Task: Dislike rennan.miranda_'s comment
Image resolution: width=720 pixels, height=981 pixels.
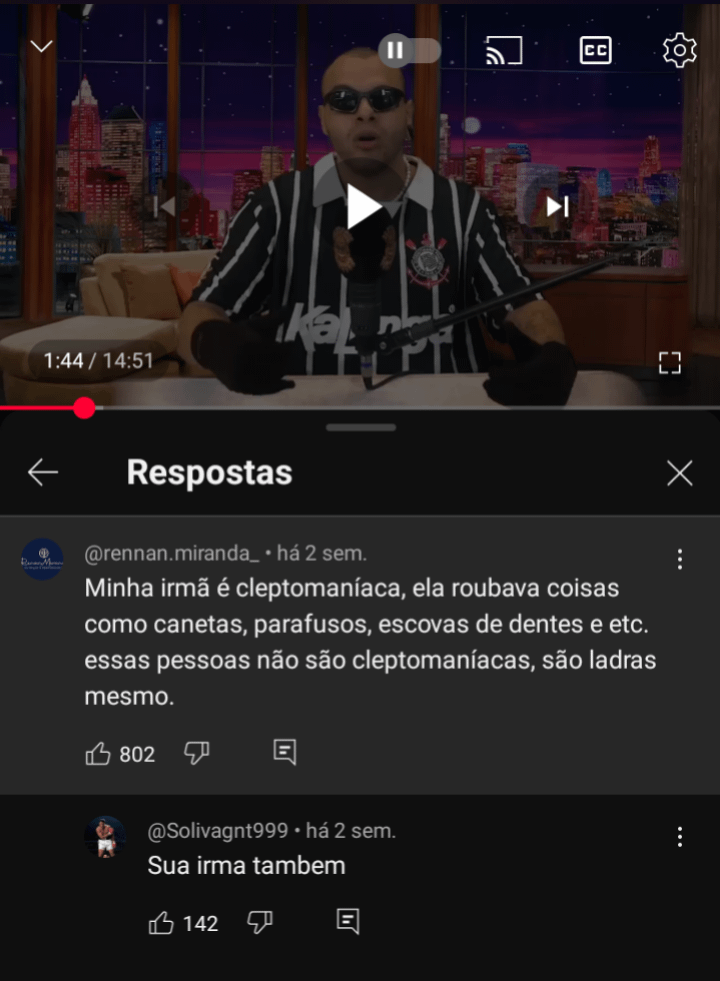Action: click(x=197, y=753)
